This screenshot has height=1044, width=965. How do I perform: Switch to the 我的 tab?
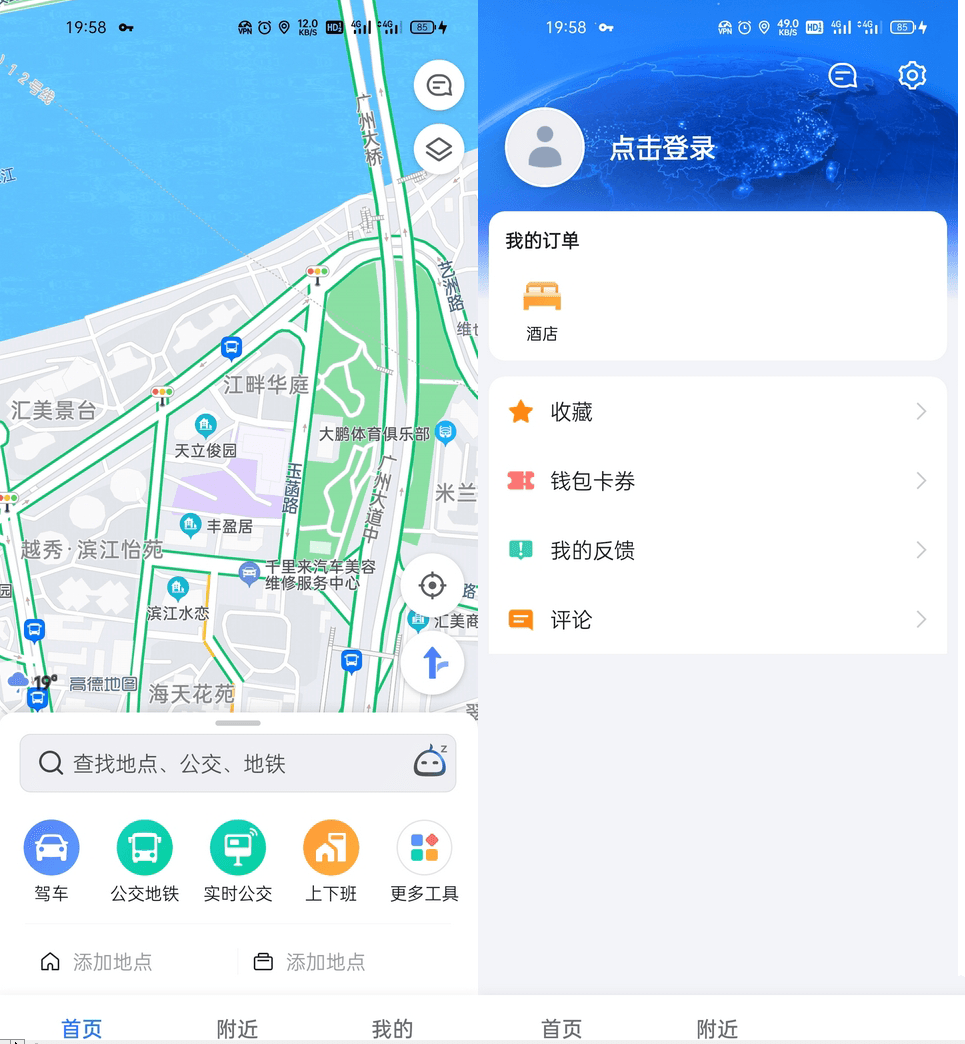(x=392, y=1028)
